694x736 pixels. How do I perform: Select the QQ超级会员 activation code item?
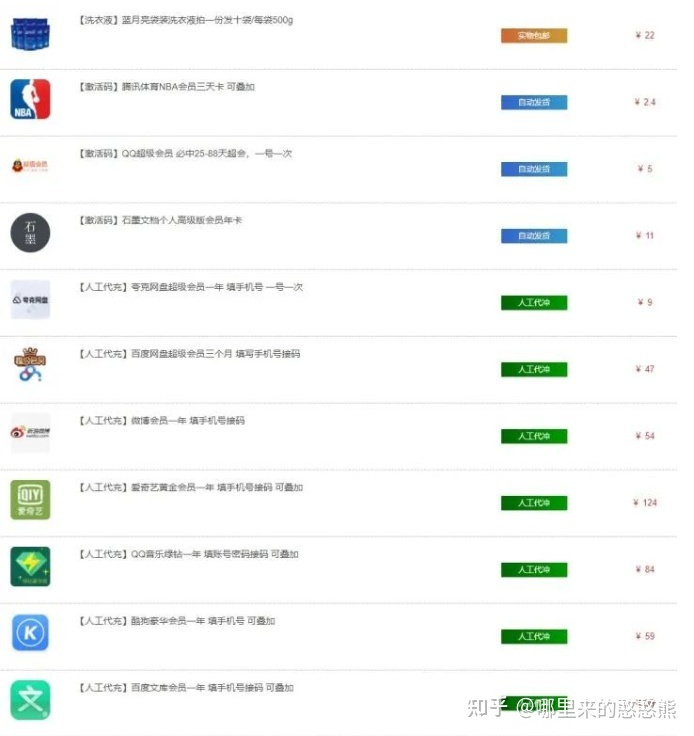coord(185,154)
